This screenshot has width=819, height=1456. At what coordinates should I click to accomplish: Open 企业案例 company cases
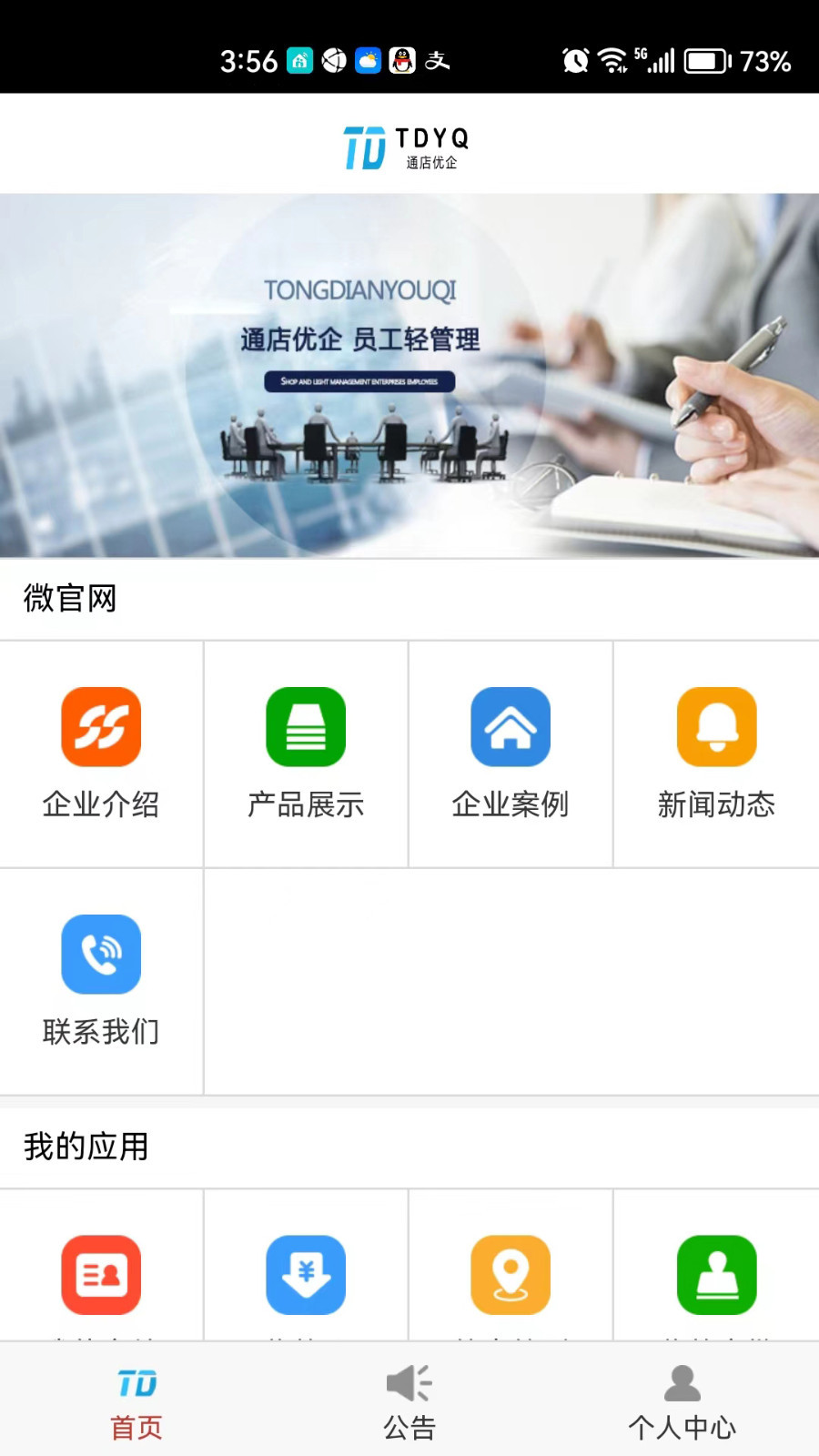click(x=511, y=753)
